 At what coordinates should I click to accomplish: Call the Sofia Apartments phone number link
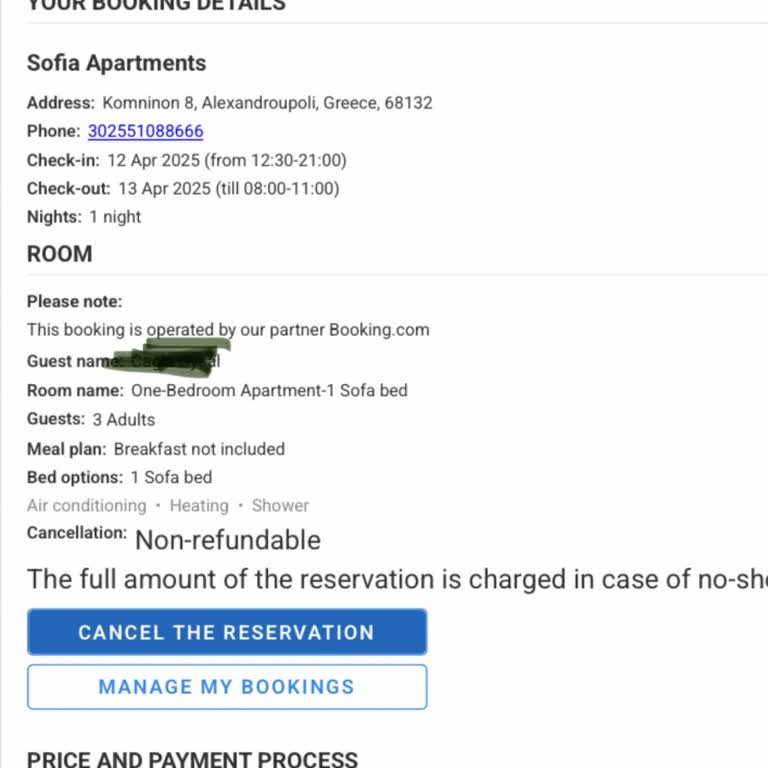click(146, 131)
